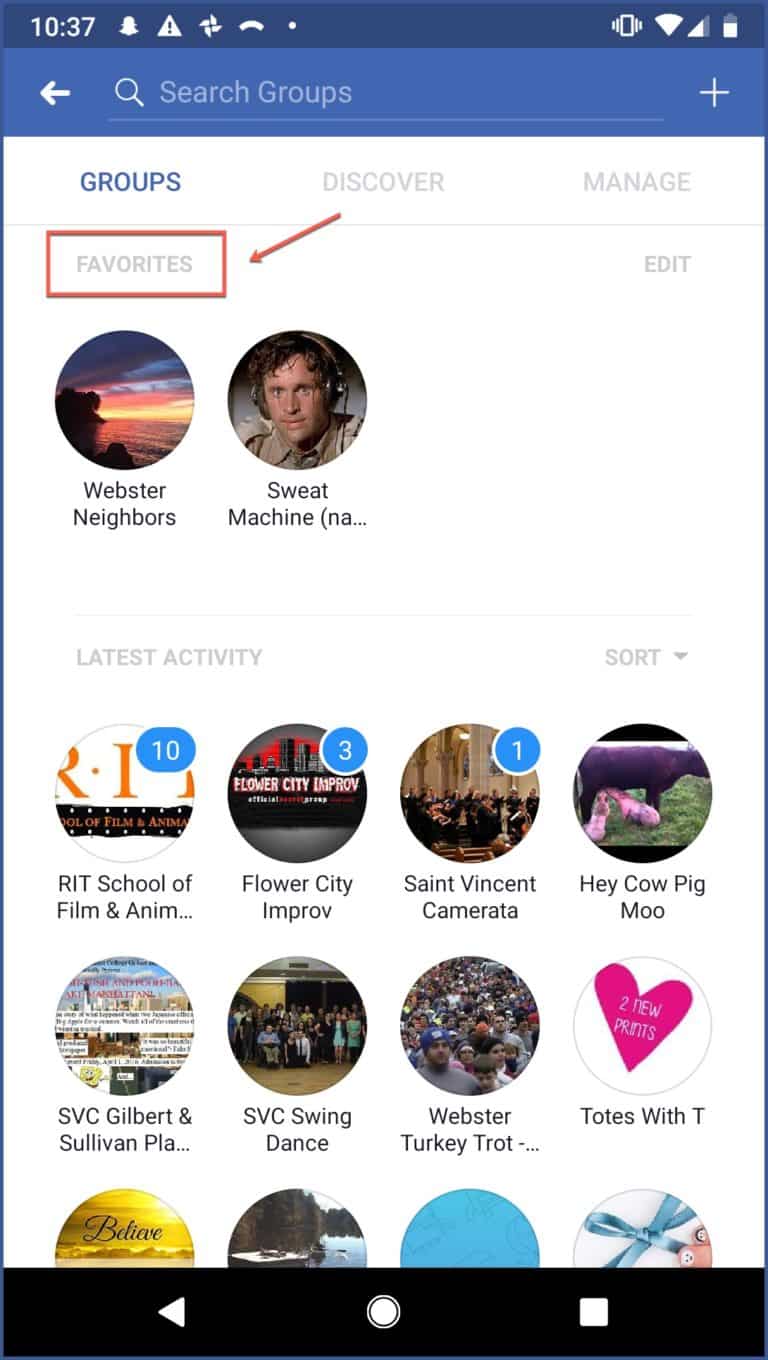This screenshot has height=1360, width=768.
Task: Create a new group with the plus icon
Action: pyautogui.click(x=714, y=92)
